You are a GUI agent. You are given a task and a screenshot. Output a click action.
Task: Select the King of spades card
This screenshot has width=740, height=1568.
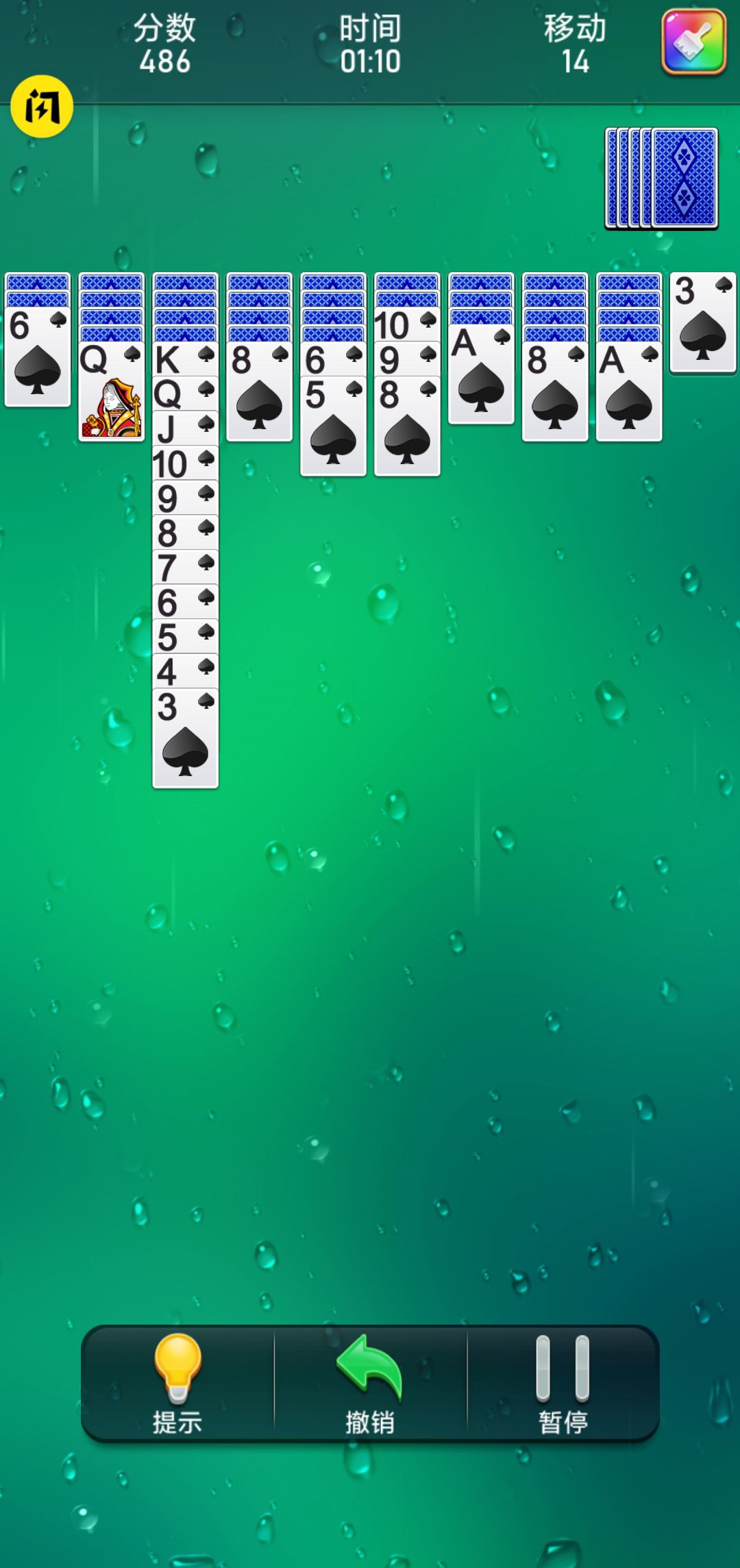coord(185,359)
